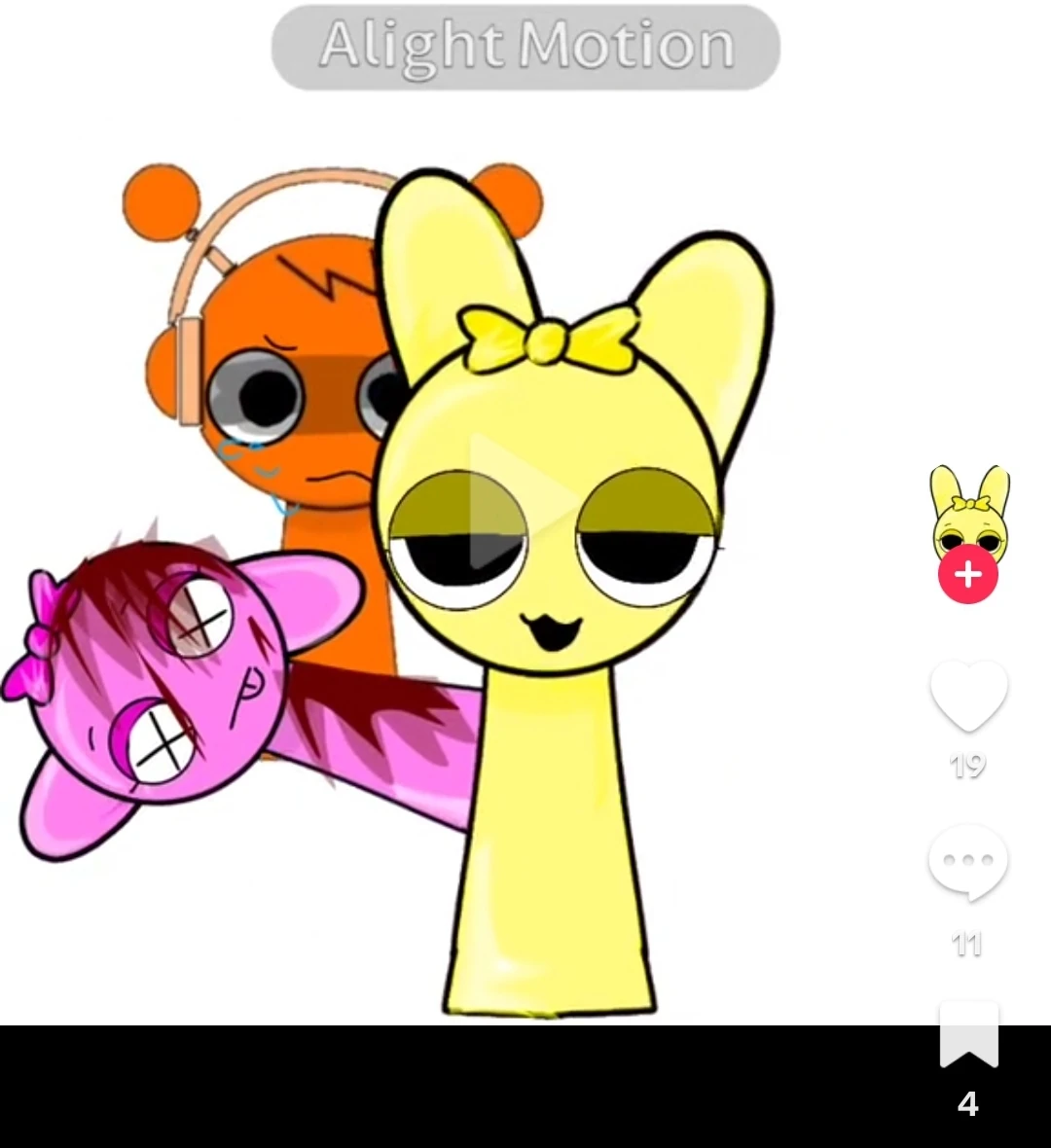Bookmark this video to favorites
Screen dimensions: 1051x1148
click(x=968, y=1035)
